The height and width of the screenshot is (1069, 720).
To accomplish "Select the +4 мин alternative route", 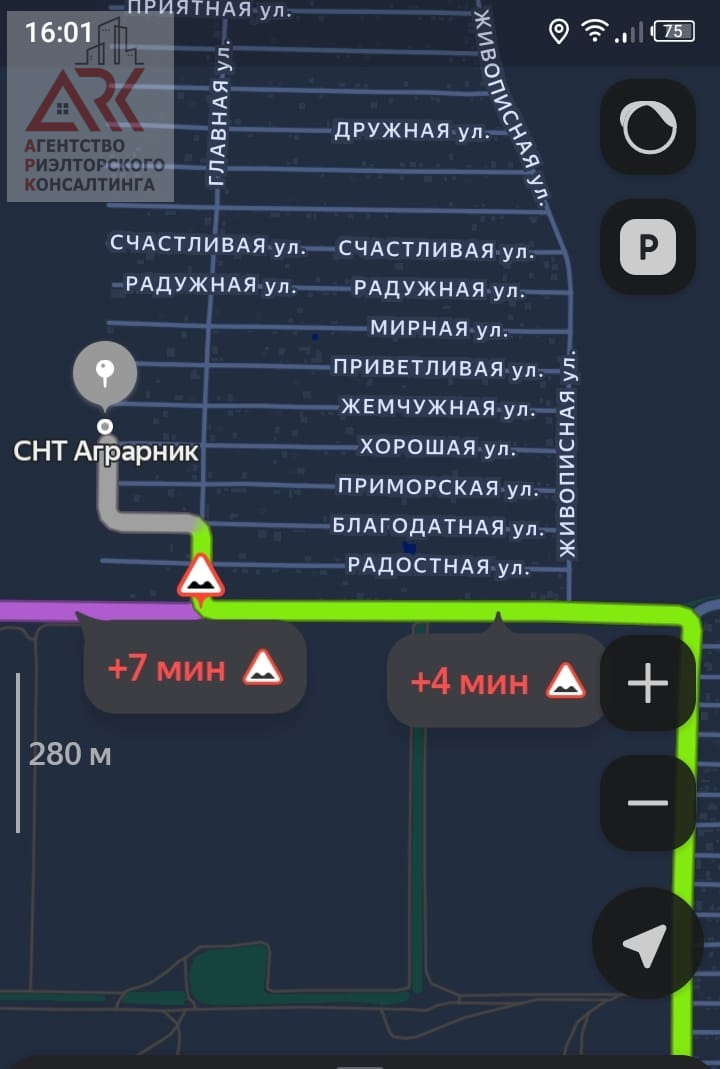I will [x=496, y=681].
